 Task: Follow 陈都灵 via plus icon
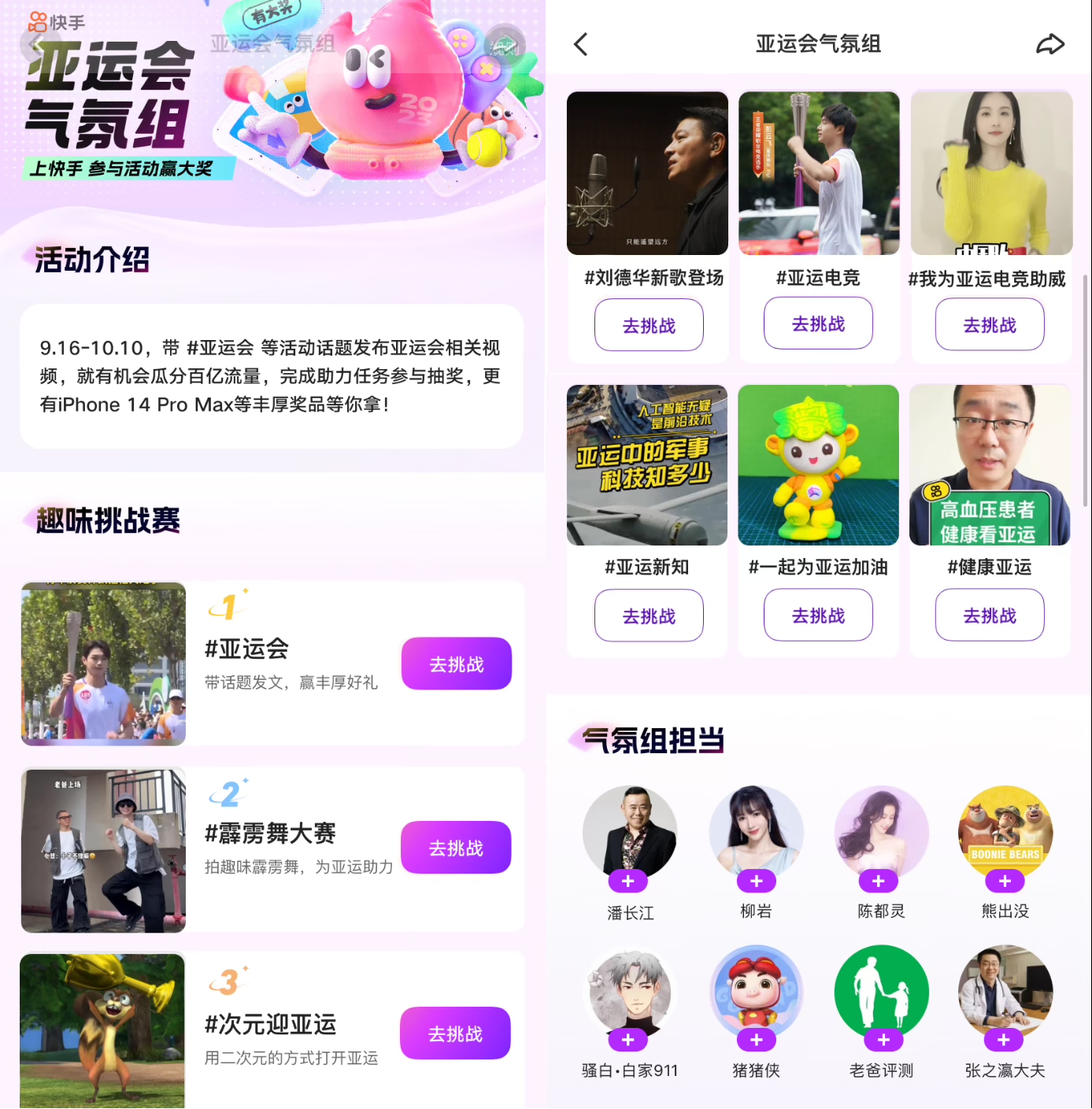tap(879, 881)
